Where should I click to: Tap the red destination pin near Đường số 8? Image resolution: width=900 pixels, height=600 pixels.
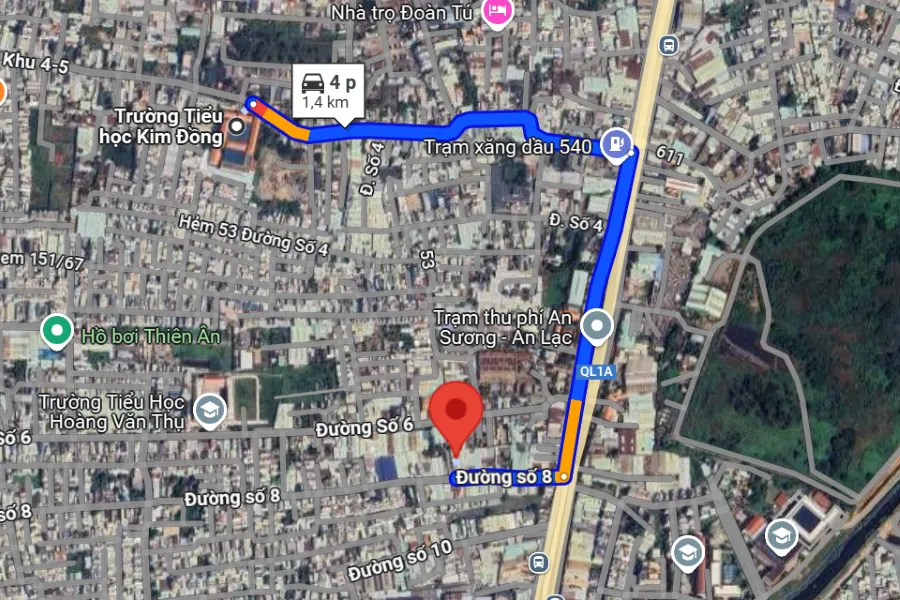coord(457,415)
